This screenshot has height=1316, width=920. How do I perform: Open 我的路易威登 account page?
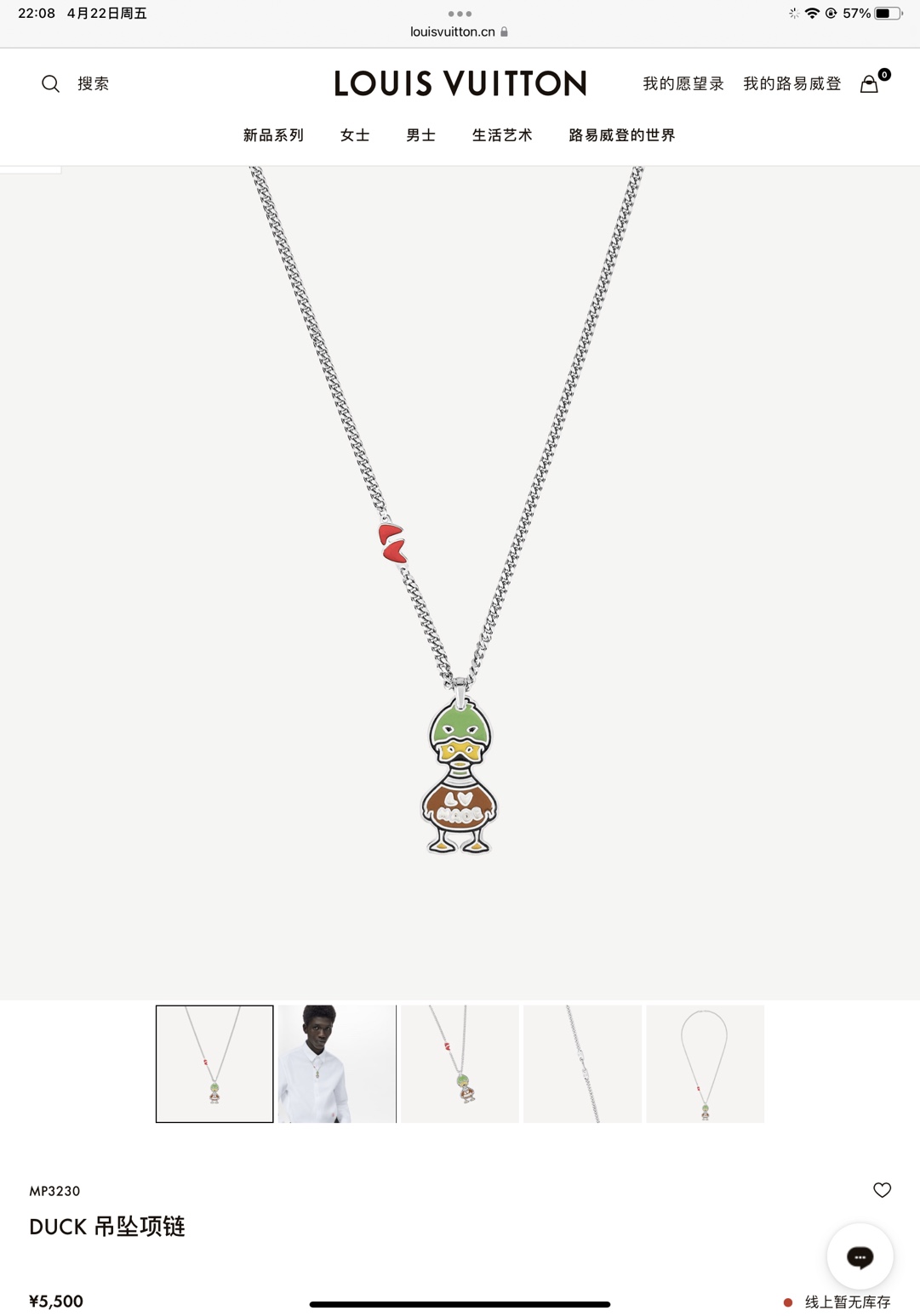pos(791,83)
